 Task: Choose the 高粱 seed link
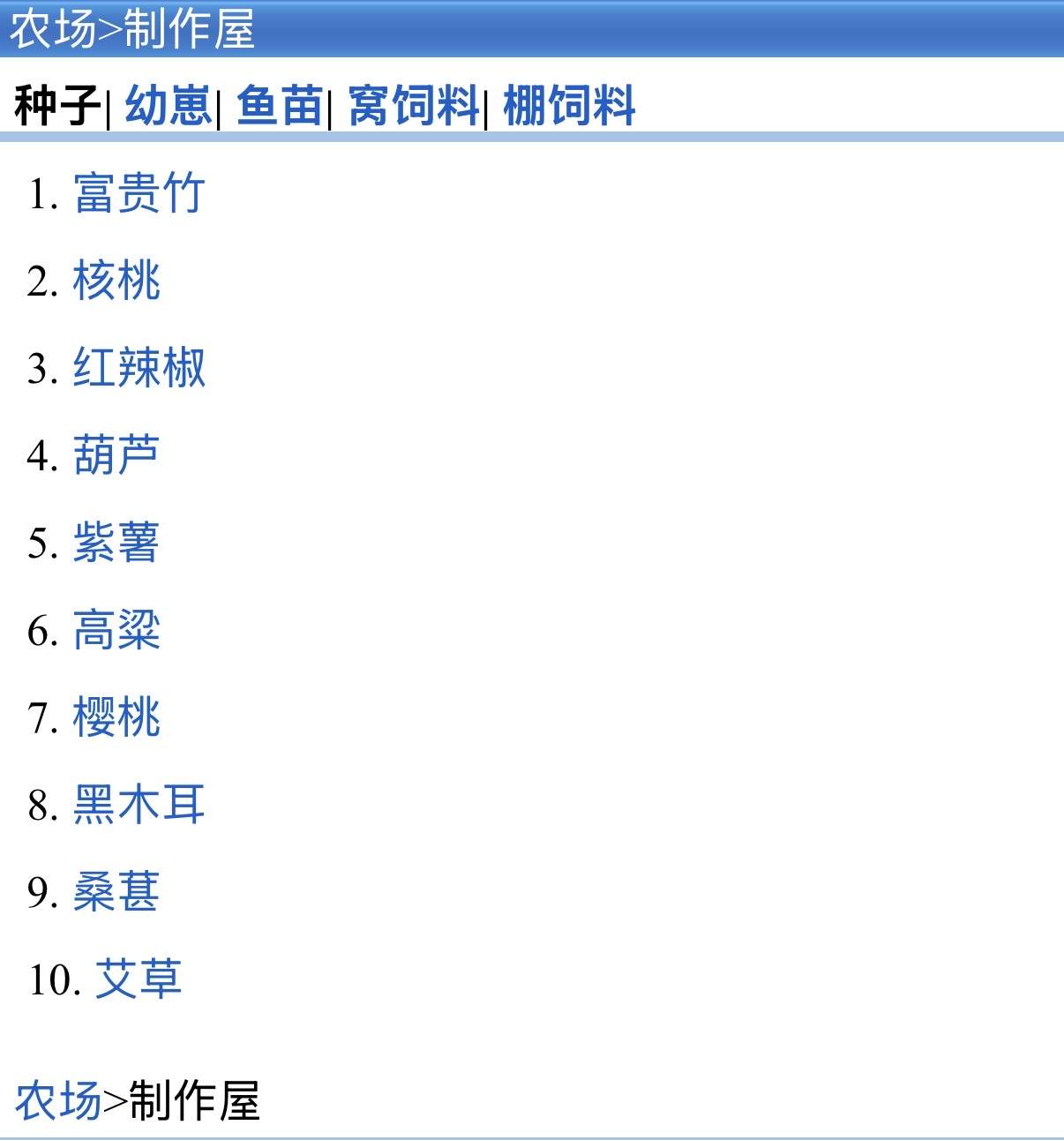[x=116, y=630]
